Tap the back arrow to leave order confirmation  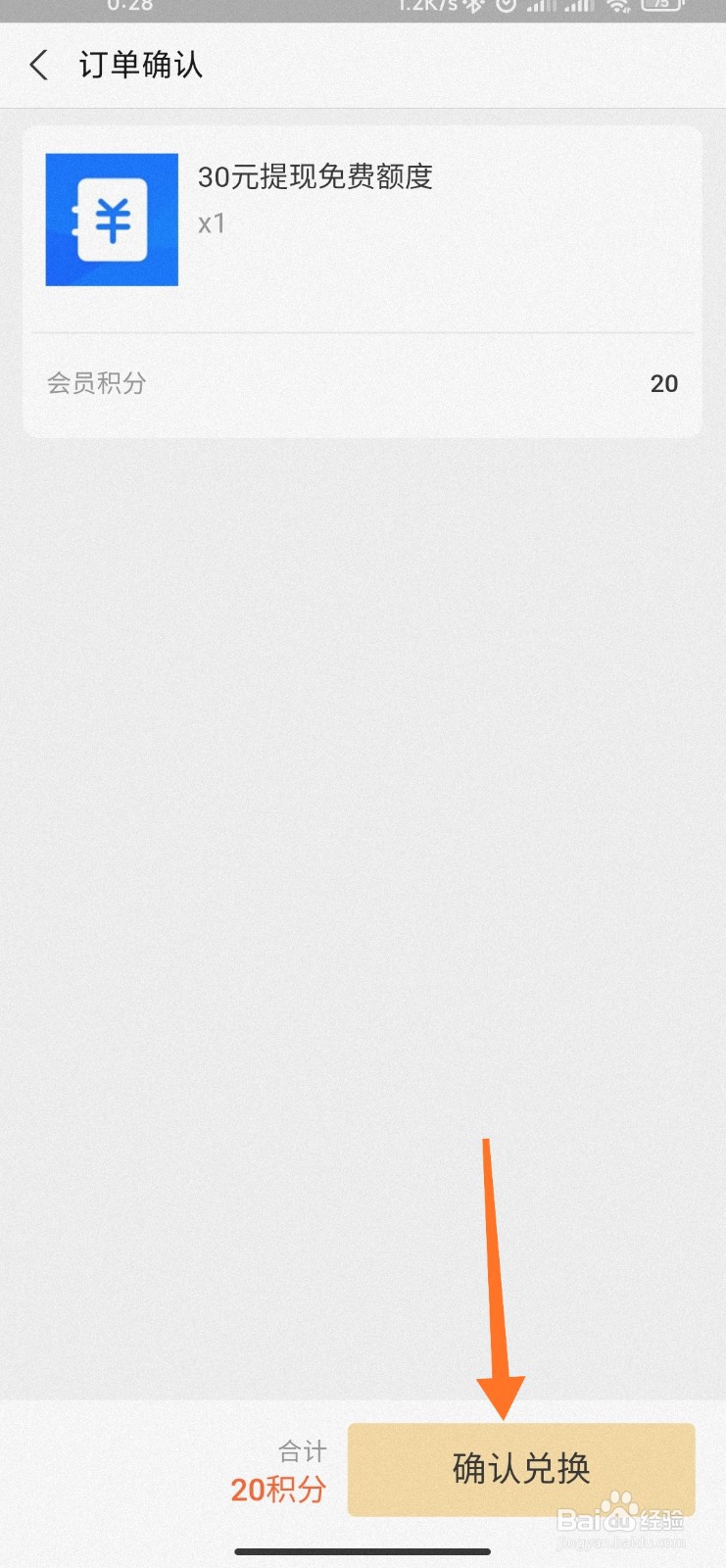tap(37, 65)
